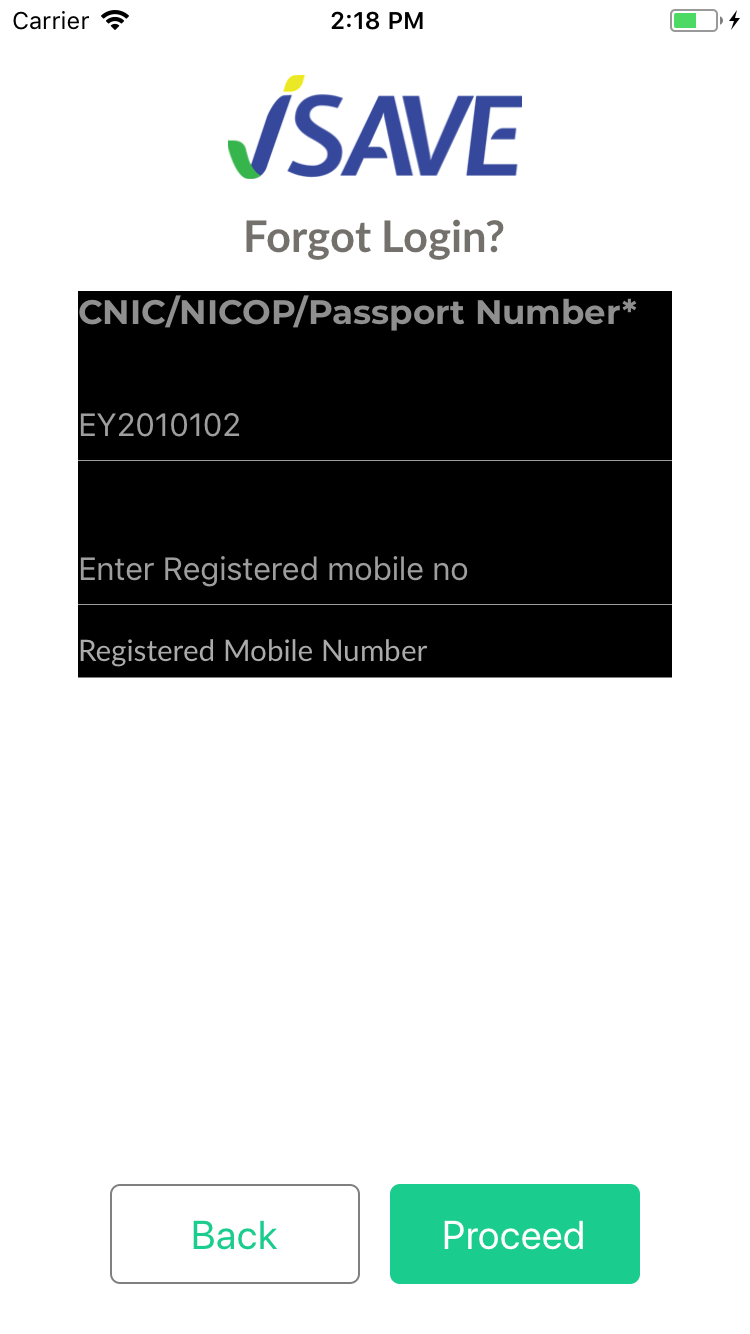Image resolution: width=750 pixels, height=1334 pixels.
Task: Tap the Carrier label in the status bar
Action: (x=50, y=19)
